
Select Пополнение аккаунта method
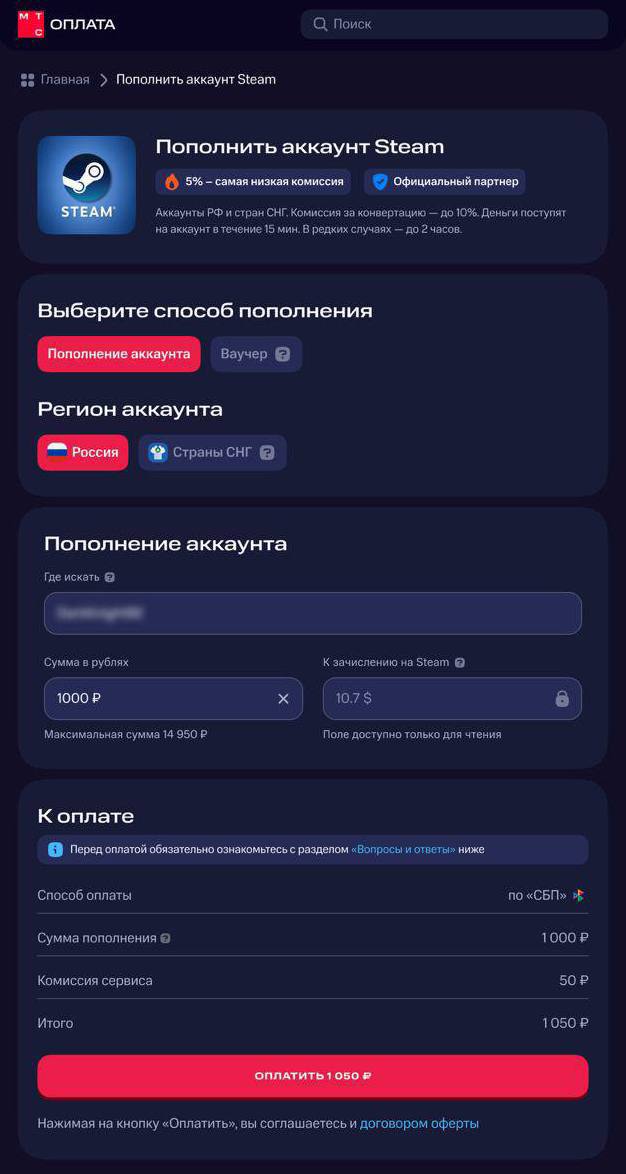pyautogui.click(x=119, y=354)
